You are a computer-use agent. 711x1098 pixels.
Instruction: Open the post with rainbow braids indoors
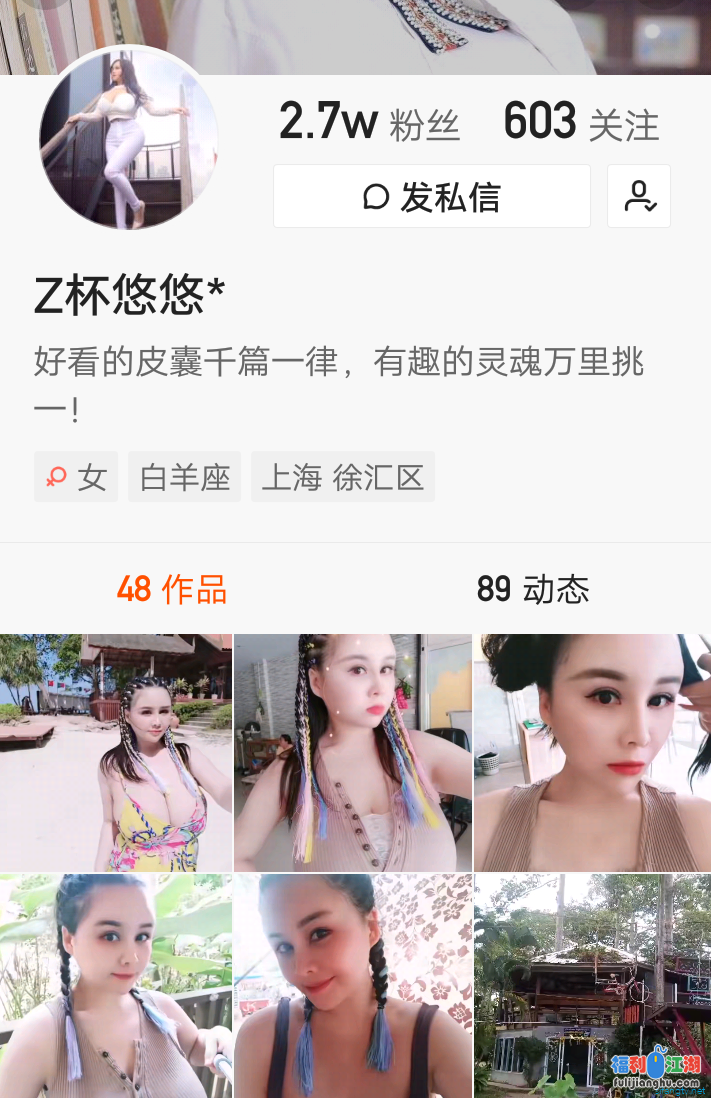point(353,752)
